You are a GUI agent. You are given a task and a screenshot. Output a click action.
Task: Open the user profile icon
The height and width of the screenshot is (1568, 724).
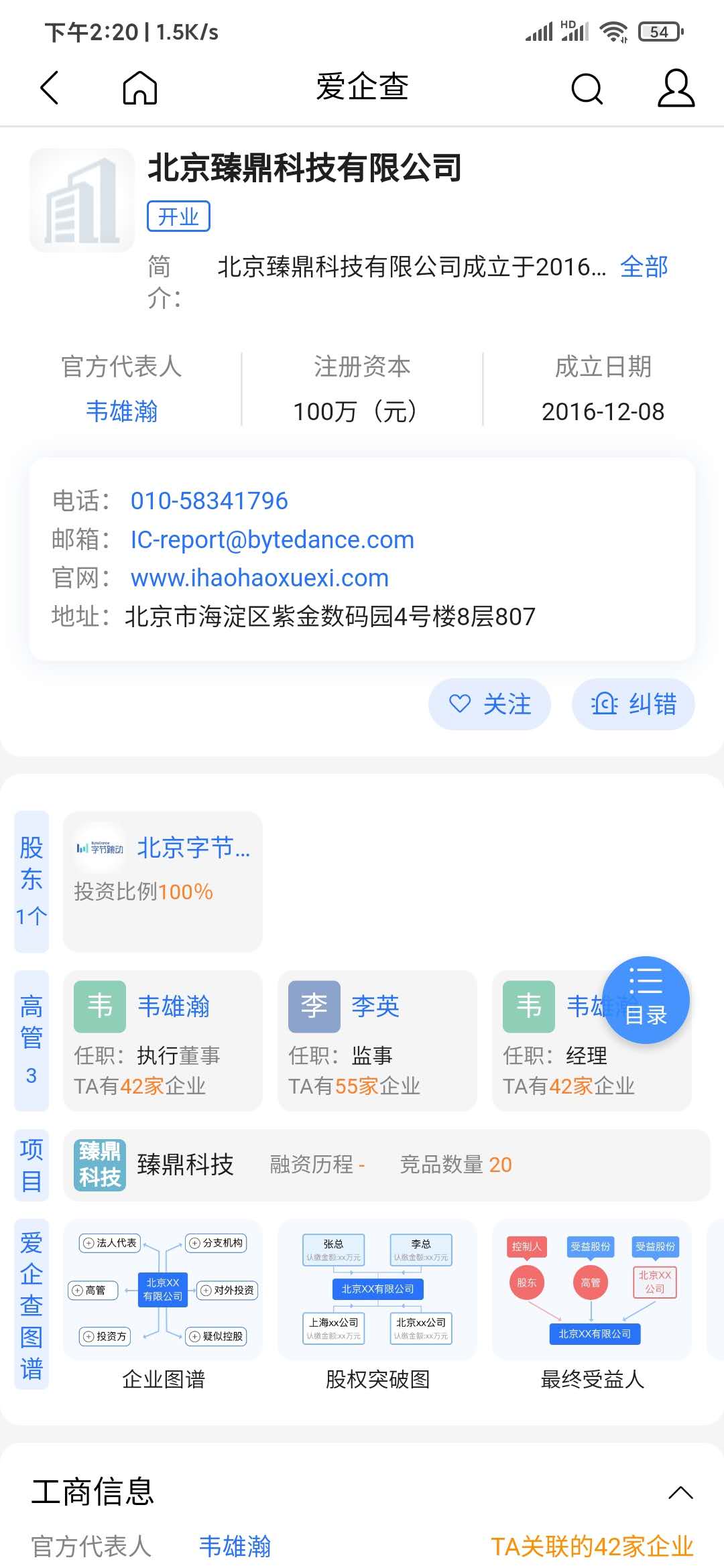tap(675, 88)
